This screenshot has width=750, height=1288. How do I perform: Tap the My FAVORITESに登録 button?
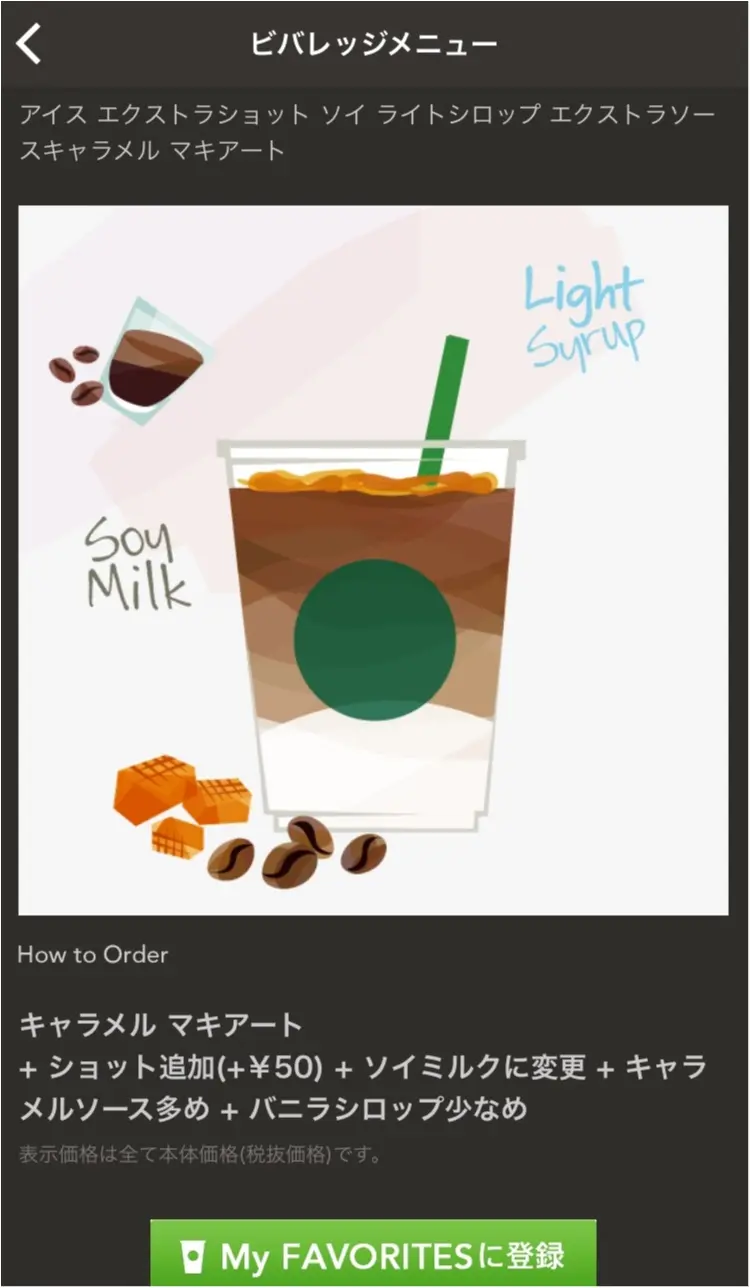tap(374, 1254)
